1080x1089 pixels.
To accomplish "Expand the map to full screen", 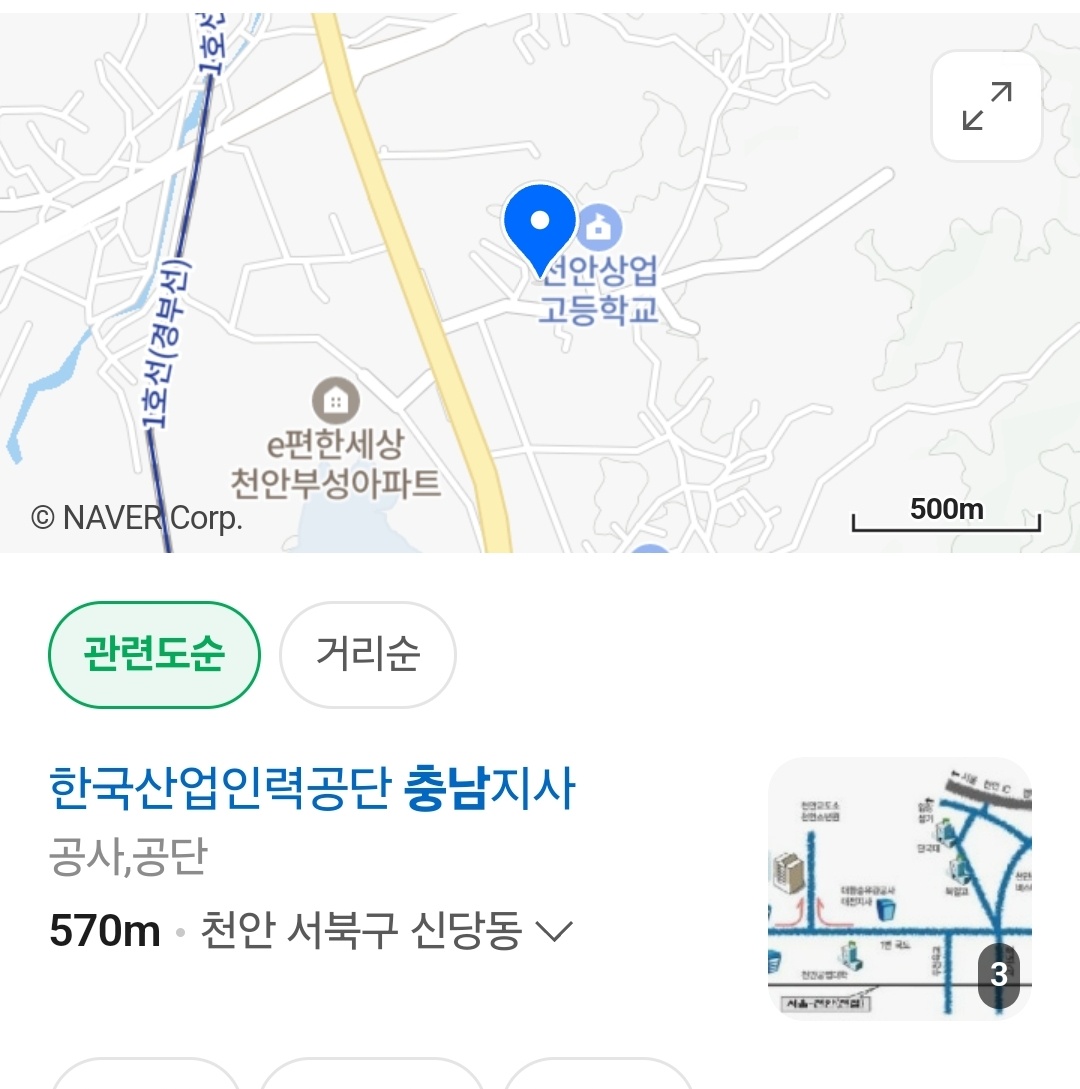I will coord(986,107).
